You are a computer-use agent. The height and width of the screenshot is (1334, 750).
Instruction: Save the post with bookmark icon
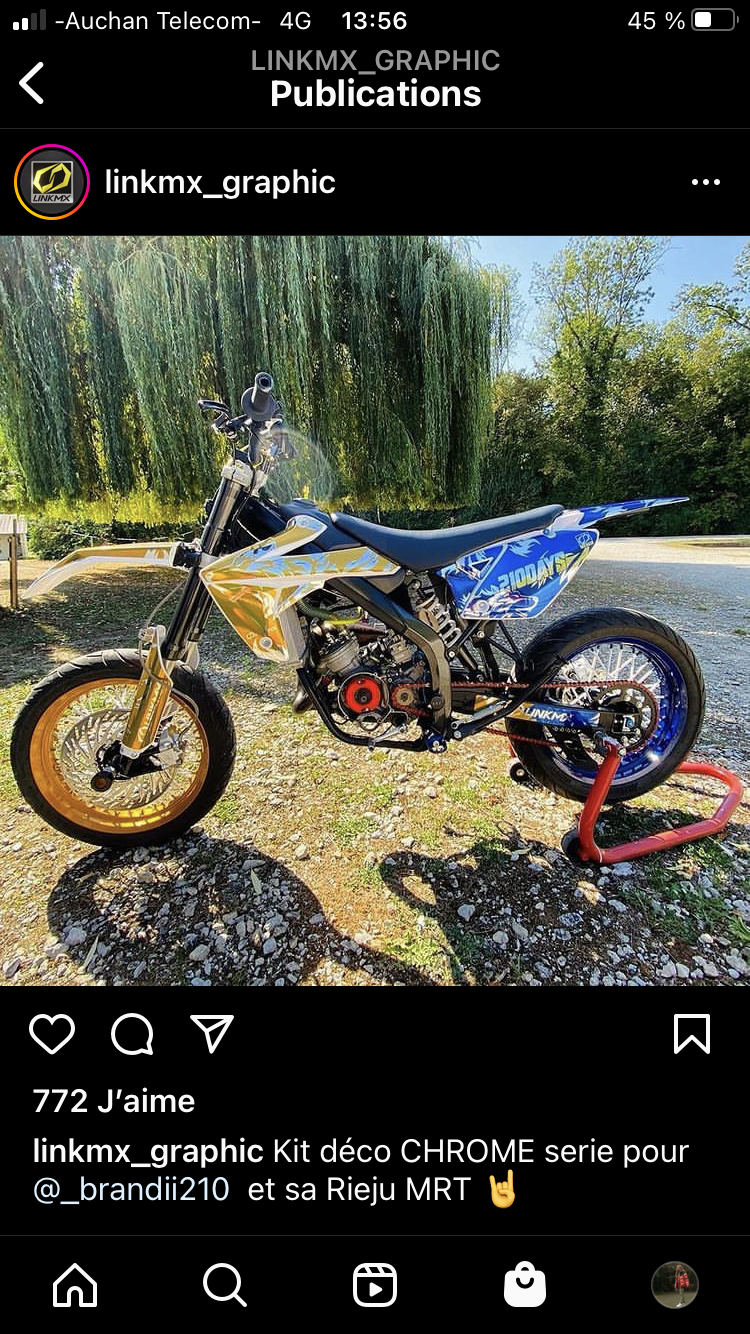coord(692,1034)
